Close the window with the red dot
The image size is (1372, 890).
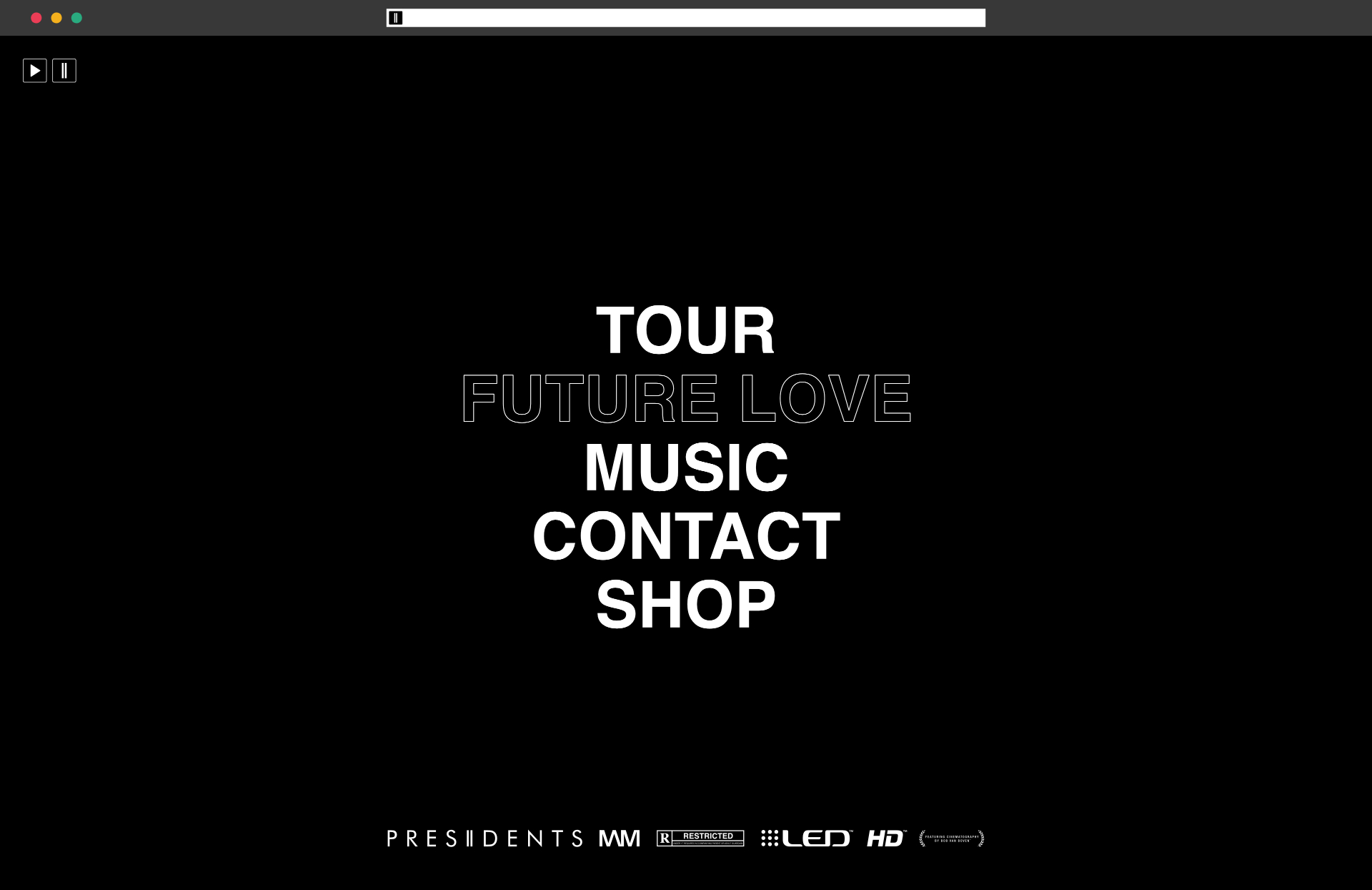[x=36, y=18]
